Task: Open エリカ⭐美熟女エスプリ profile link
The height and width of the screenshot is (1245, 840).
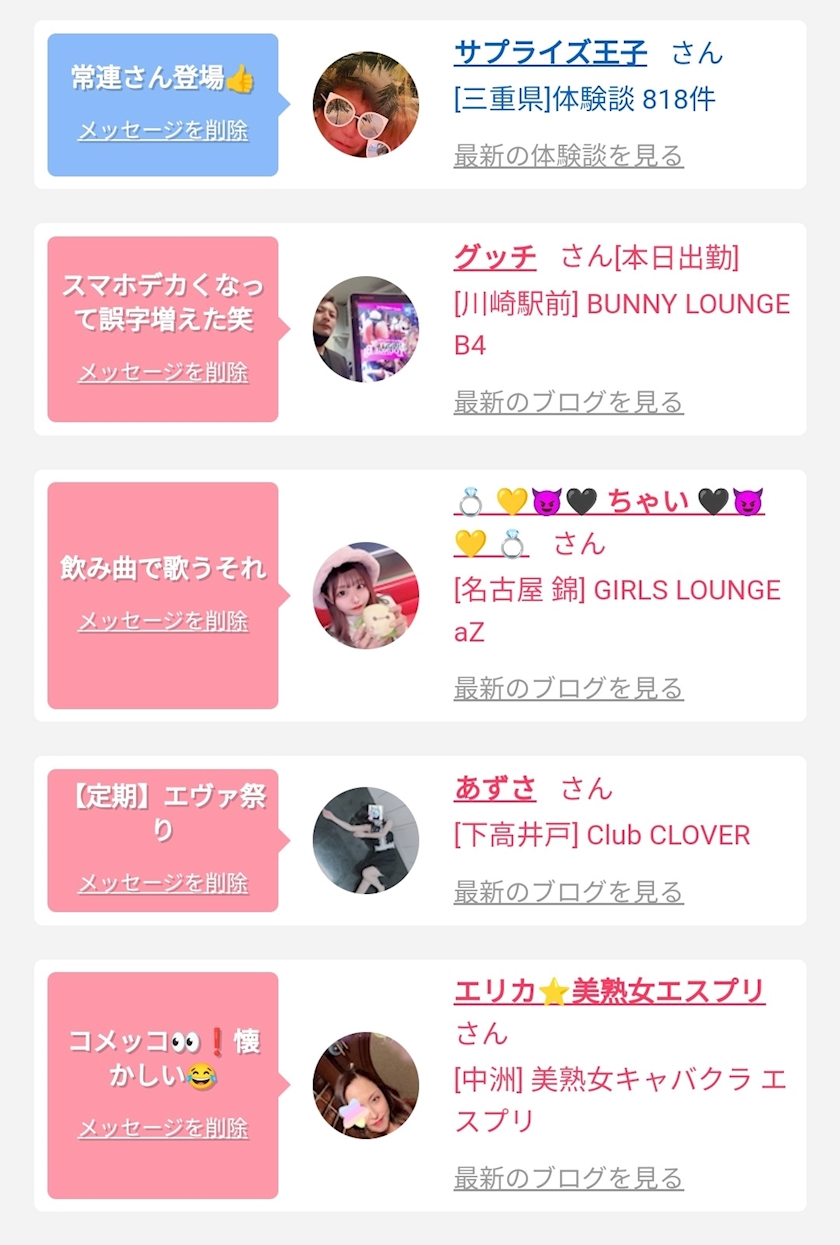Action: [609, 991]
